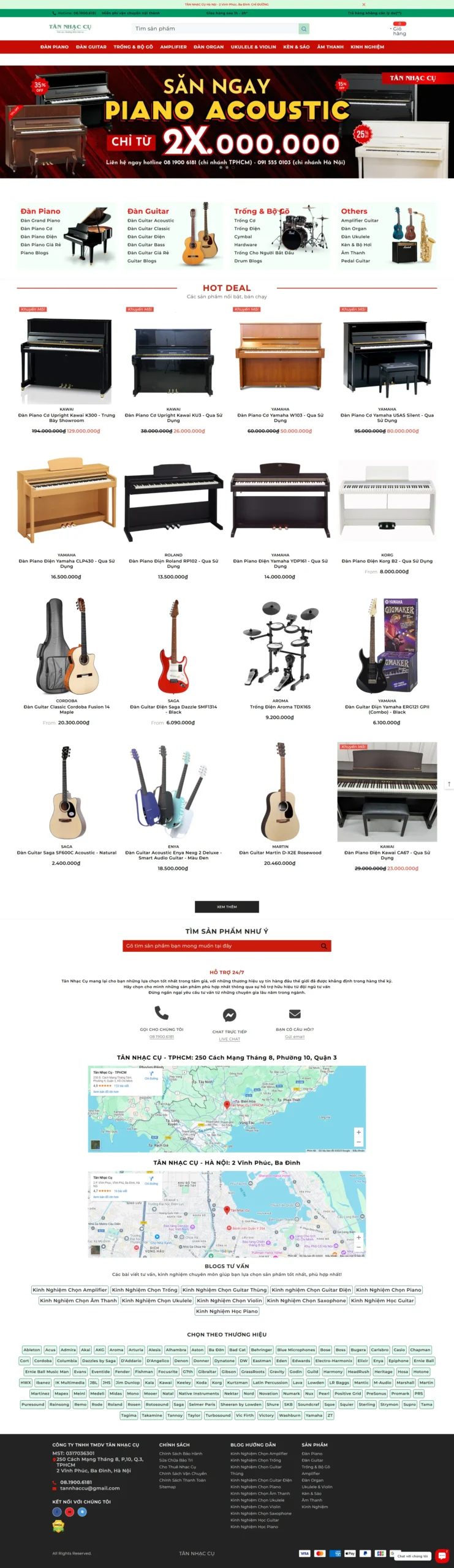Select the AMPLIFIER menu item
The image size is (454, 1568).
point(173,47)
